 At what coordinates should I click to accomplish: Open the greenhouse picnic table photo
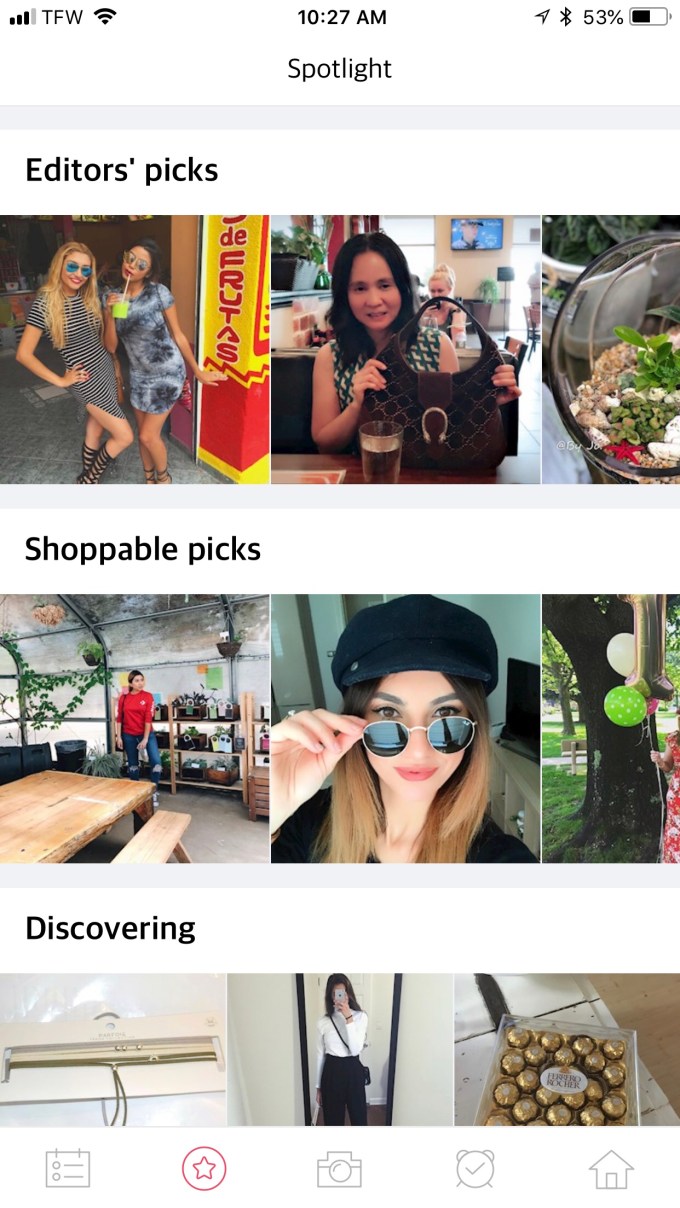pyautogui.click(x=134, y=728)
